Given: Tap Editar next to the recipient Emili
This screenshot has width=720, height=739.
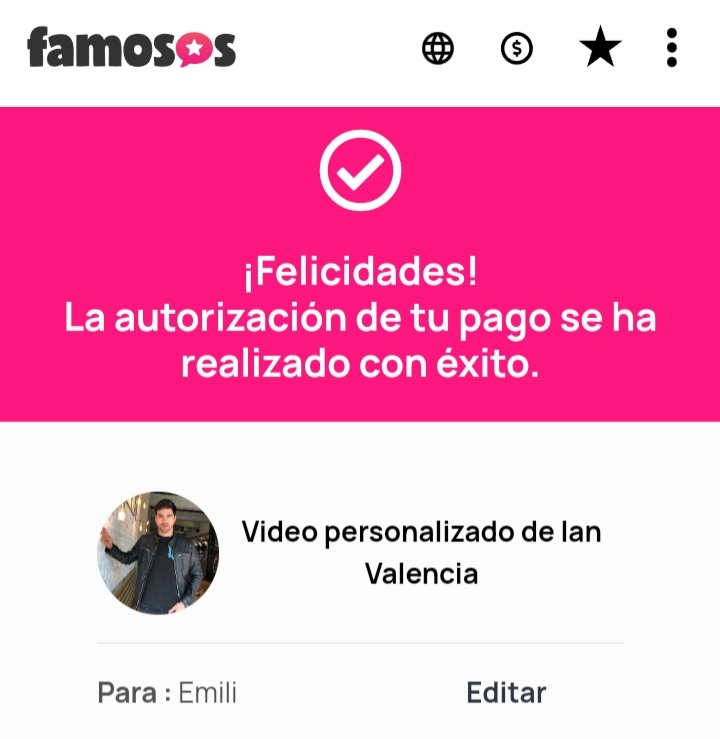Looking at the screenshot, I should click(506, 692).
